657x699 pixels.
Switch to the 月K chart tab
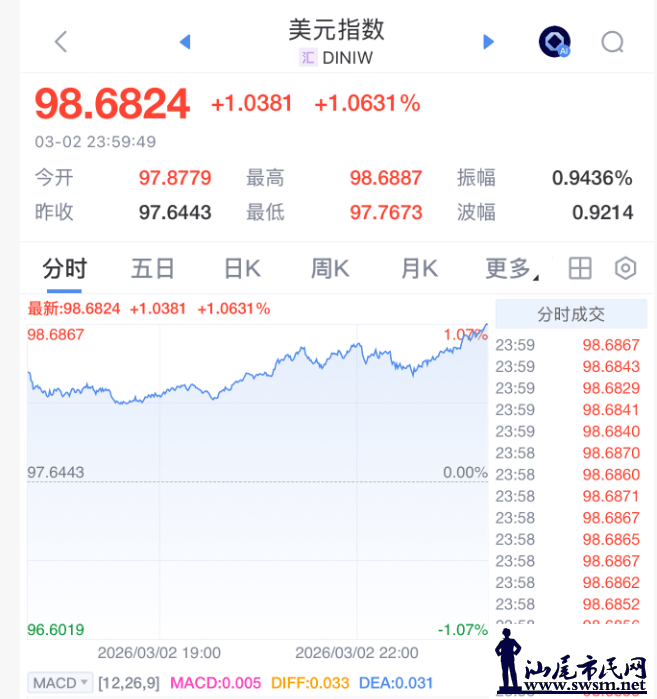tap(419, 268)
